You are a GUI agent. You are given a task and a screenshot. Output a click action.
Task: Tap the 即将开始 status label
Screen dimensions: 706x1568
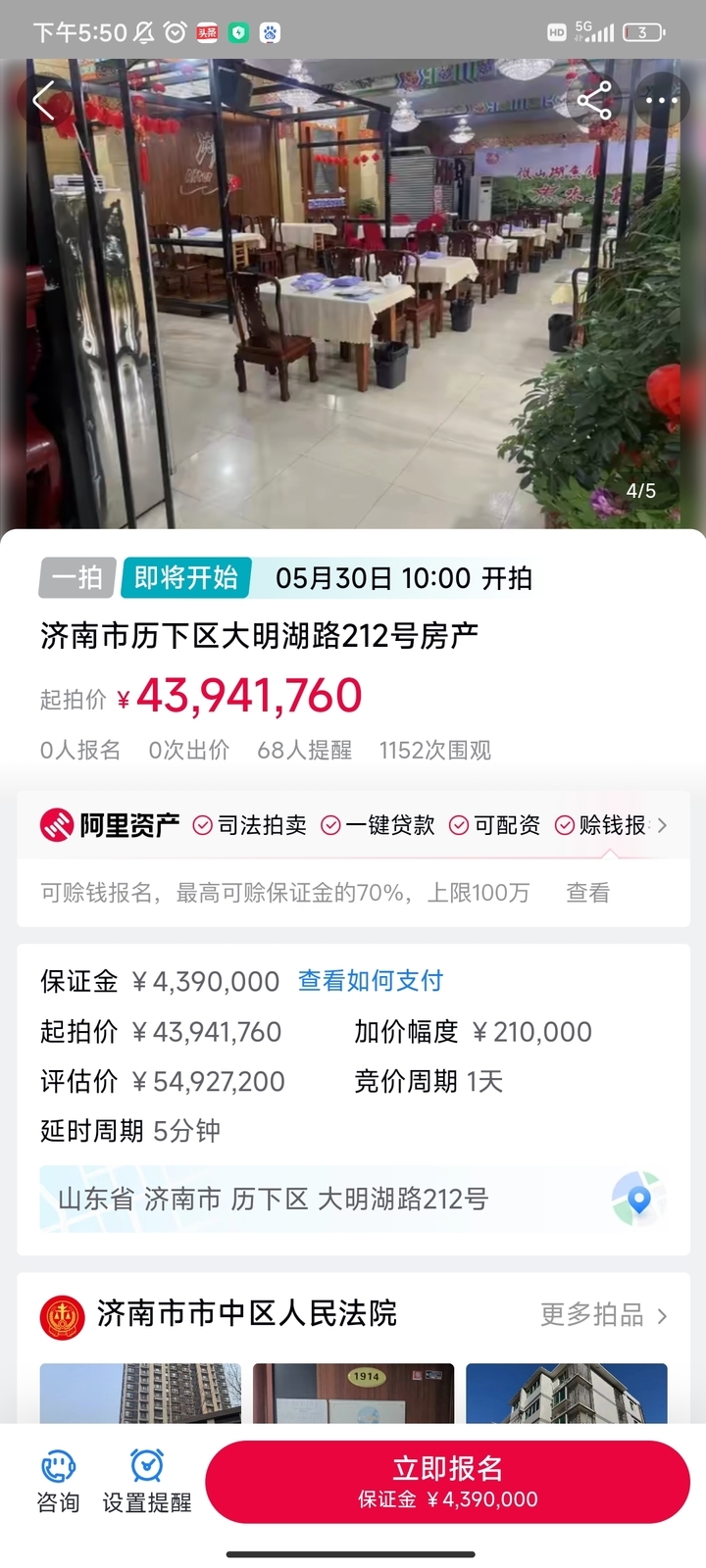[x=184, y=578]
